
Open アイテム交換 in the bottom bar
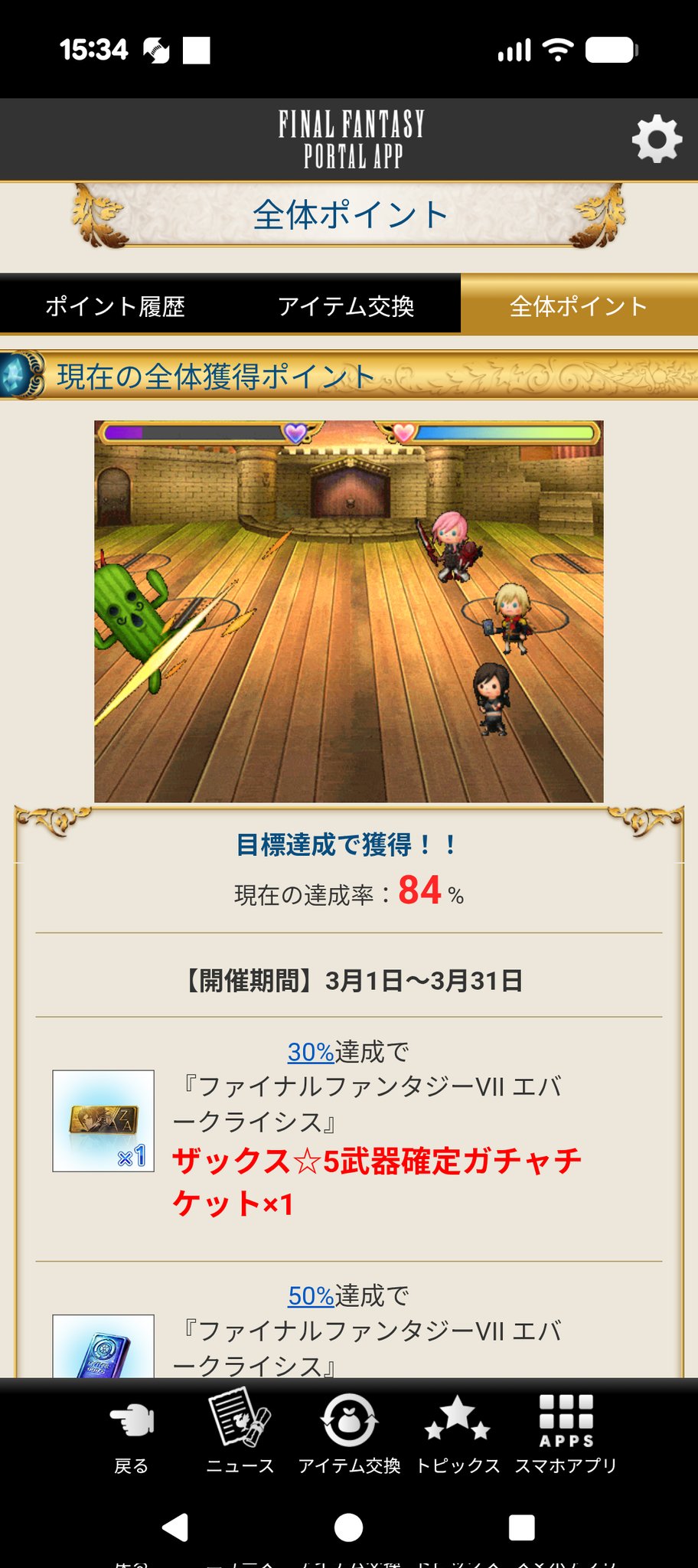point(349,1432)
